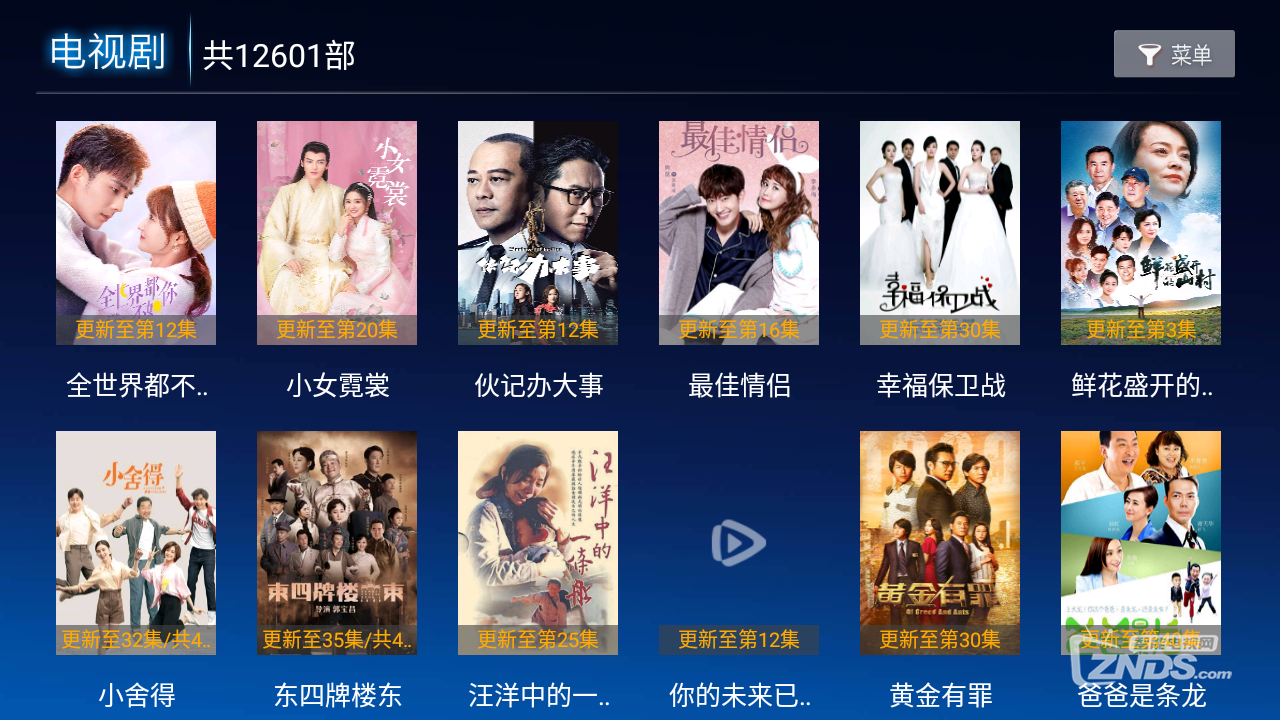Select the 小舍得 series
Viewport: 1280px width, 720px height.
[x=136, y=543]
